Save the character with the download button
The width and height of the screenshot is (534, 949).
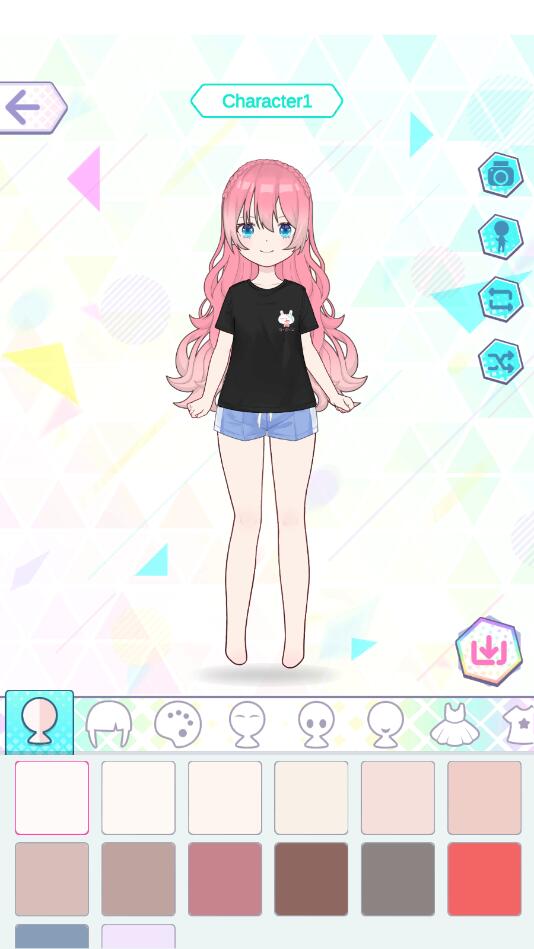[489, 651]
